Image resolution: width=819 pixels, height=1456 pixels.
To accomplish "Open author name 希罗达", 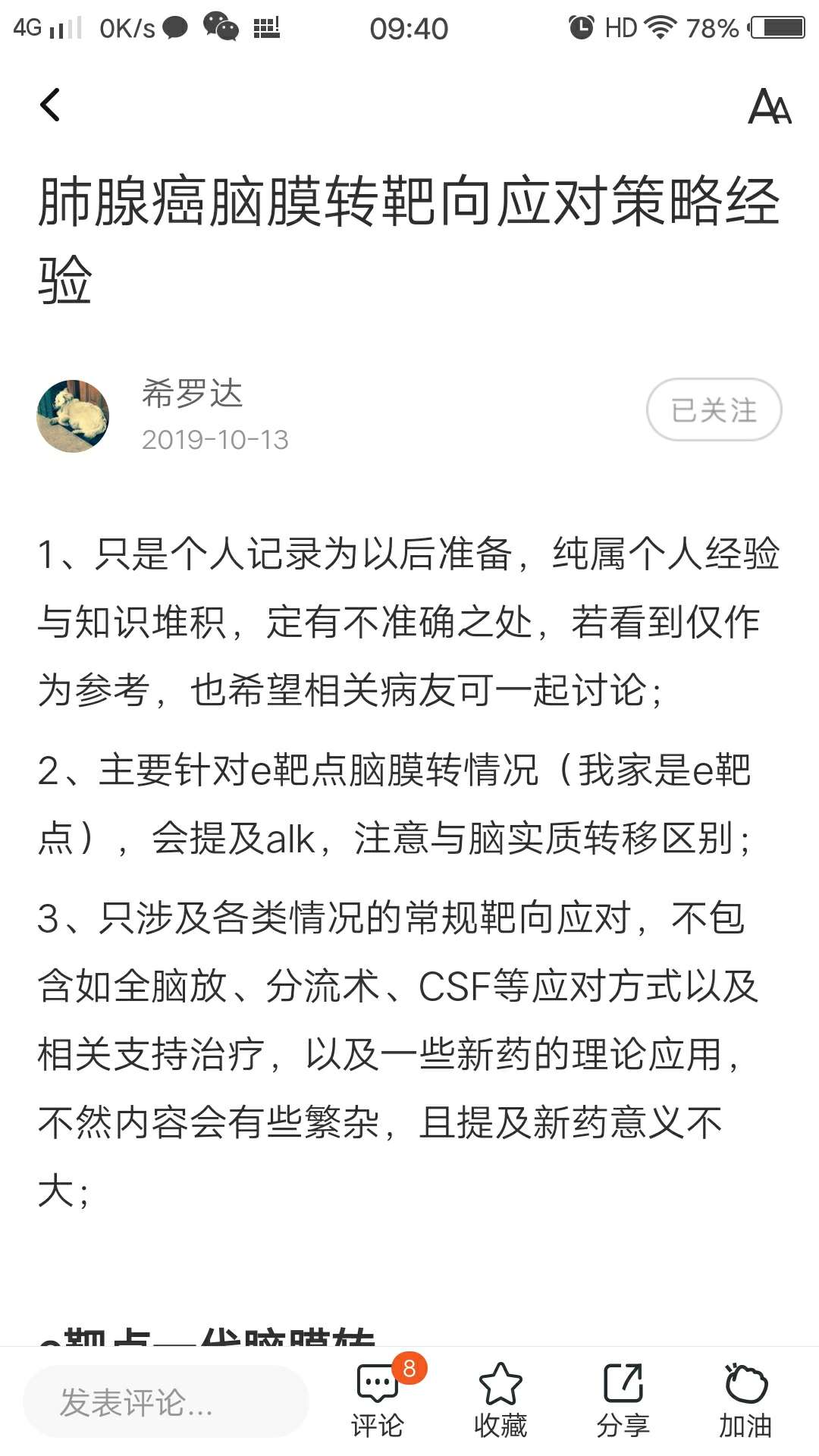I will coord(192,394).
